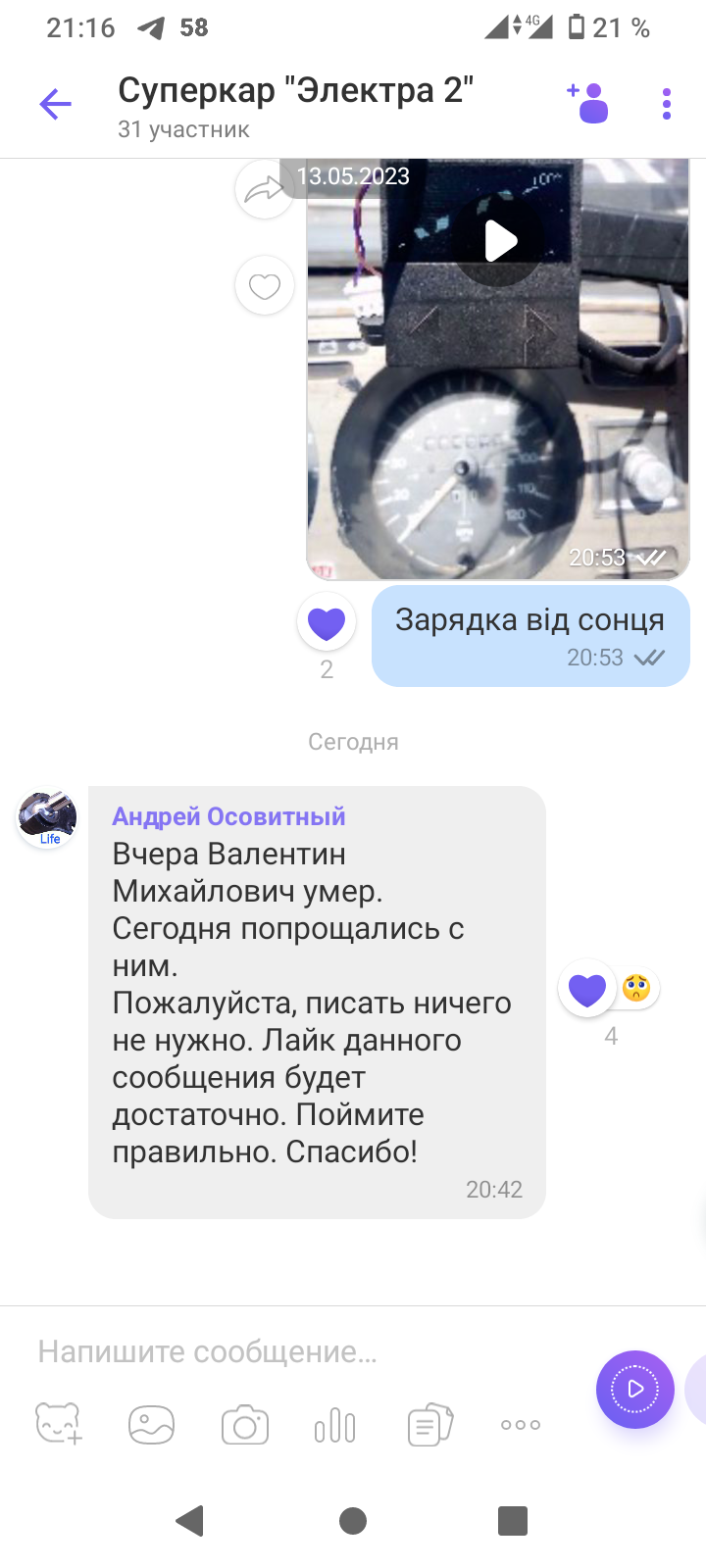Create a poll with the bars icon
Viewport: 706px width, 1568px height.
(x=334, y=1425)
